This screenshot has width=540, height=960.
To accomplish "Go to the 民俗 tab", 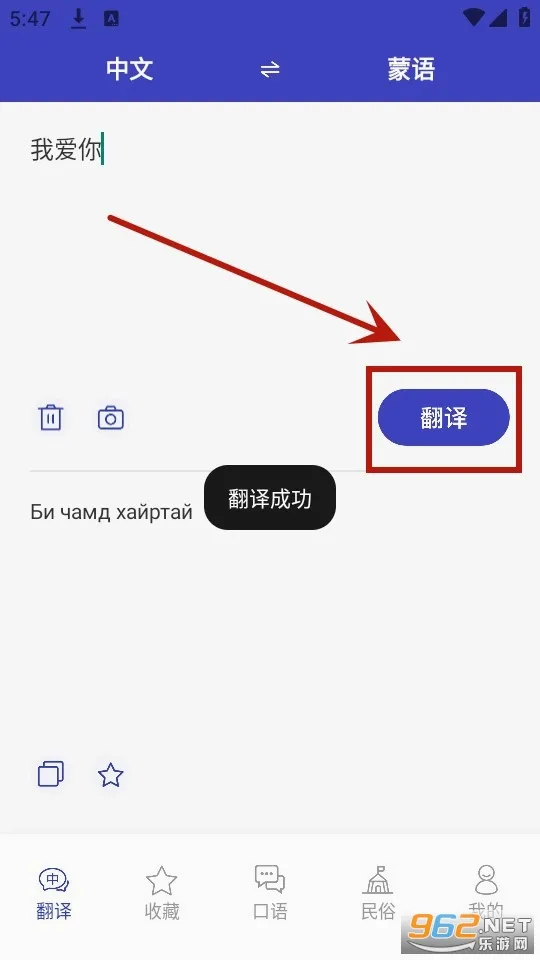I will [x=378, y=893].
